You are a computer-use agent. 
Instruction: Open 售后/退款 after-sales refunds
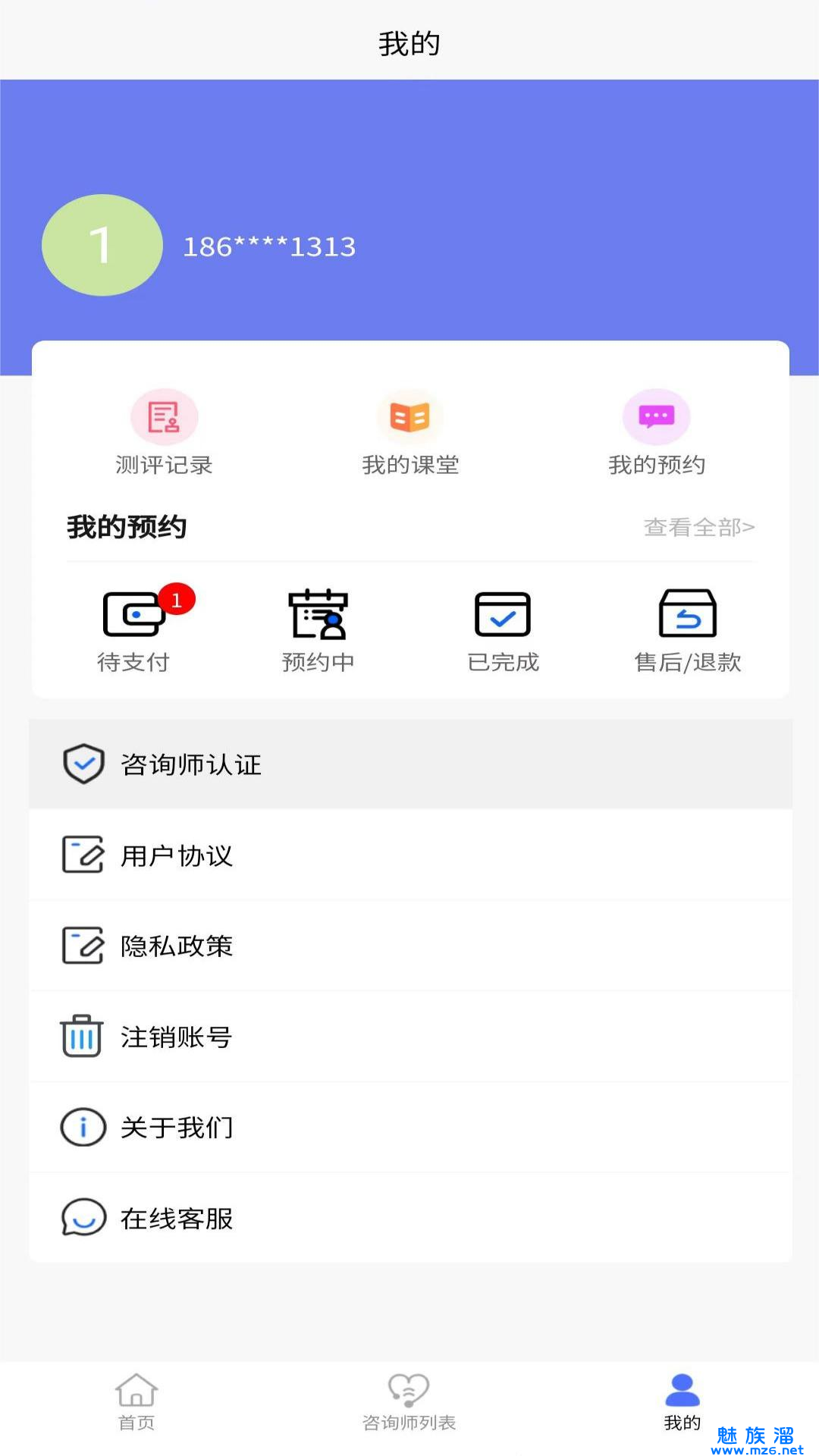coord(687,629)
